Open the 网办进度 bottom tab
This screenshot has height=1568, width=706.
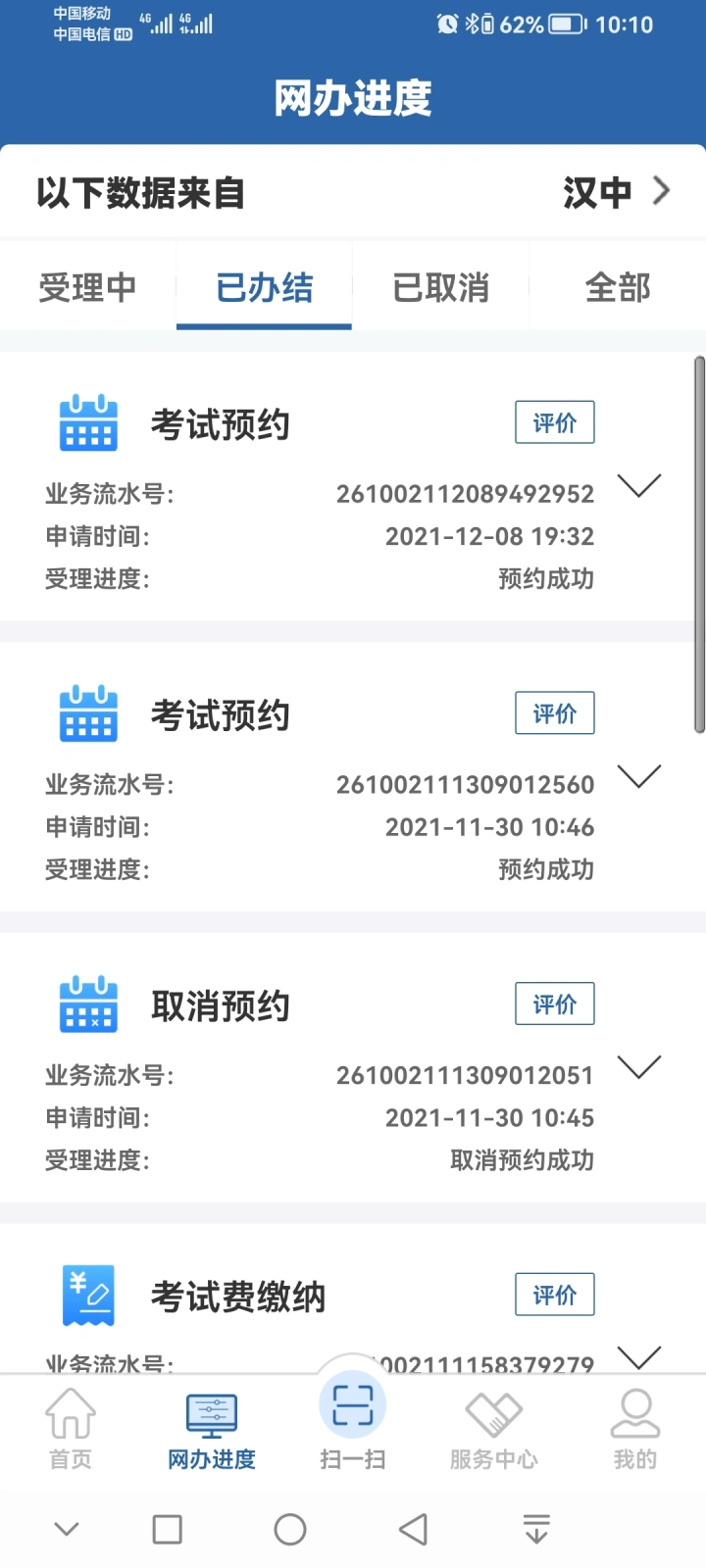[x=212, y=1429]
